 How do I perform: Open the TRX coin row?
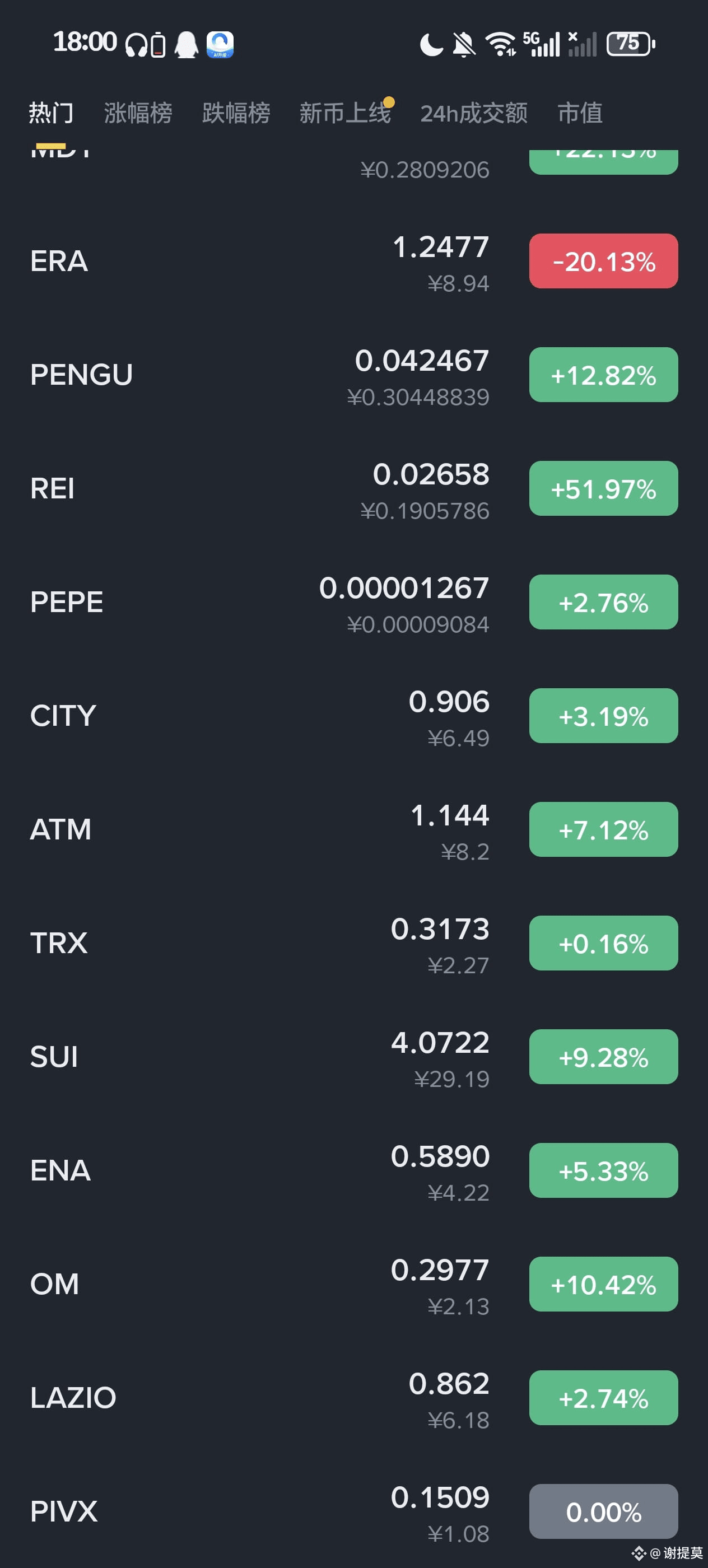point(353,943)
